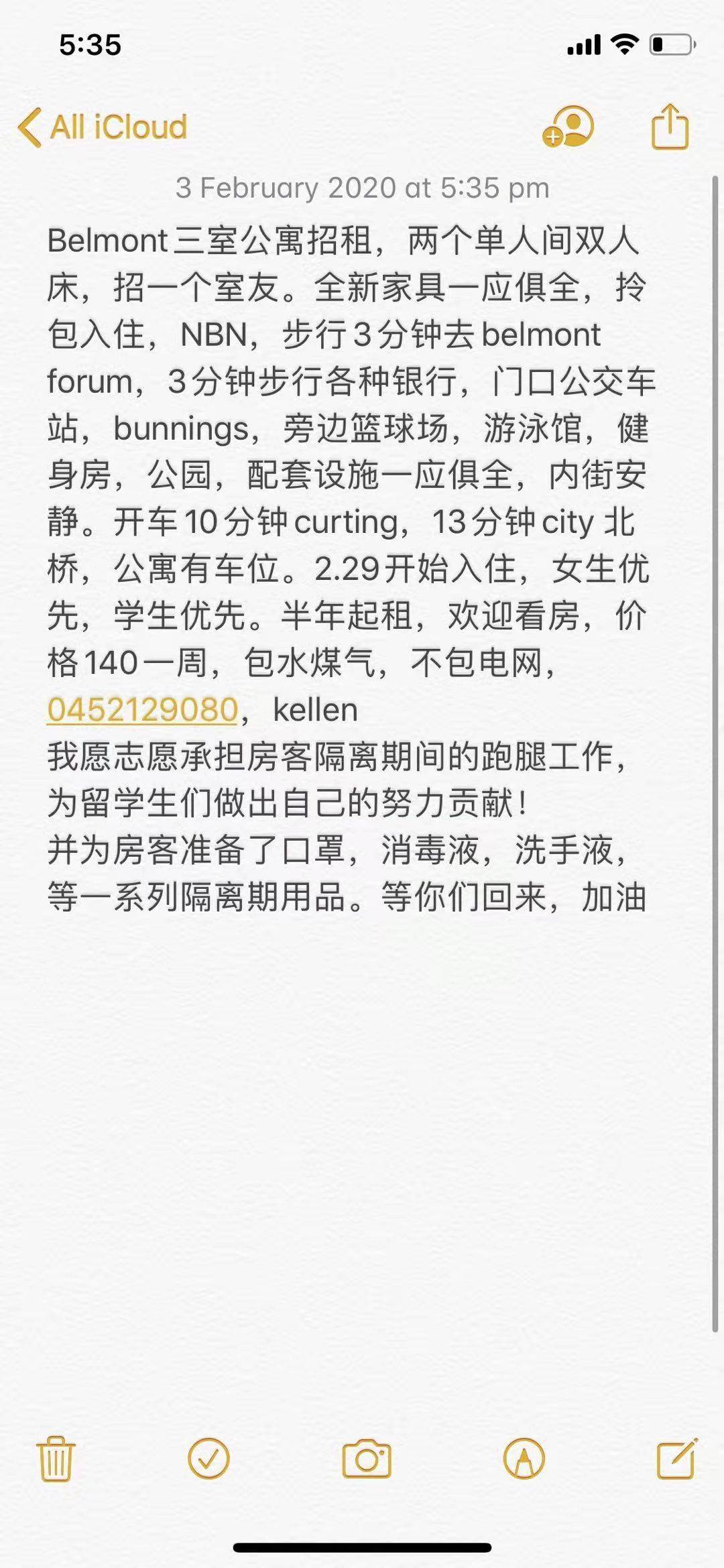Add a checklist to the note
Image resolution: width=724 pixels, height=1568 pixels.
click(x=209, y=1459)
